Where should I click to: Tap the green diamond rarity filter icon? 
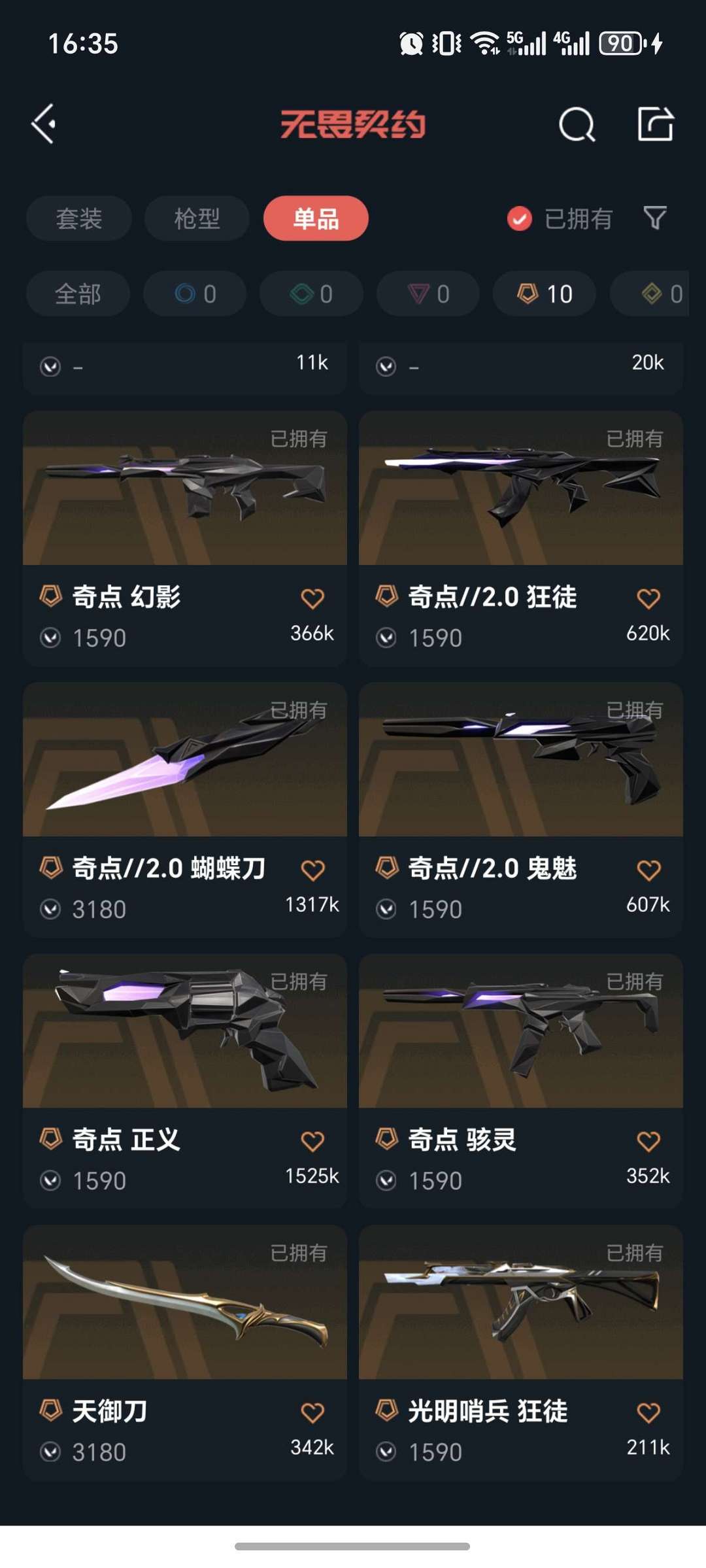click(x=302, y=294)
